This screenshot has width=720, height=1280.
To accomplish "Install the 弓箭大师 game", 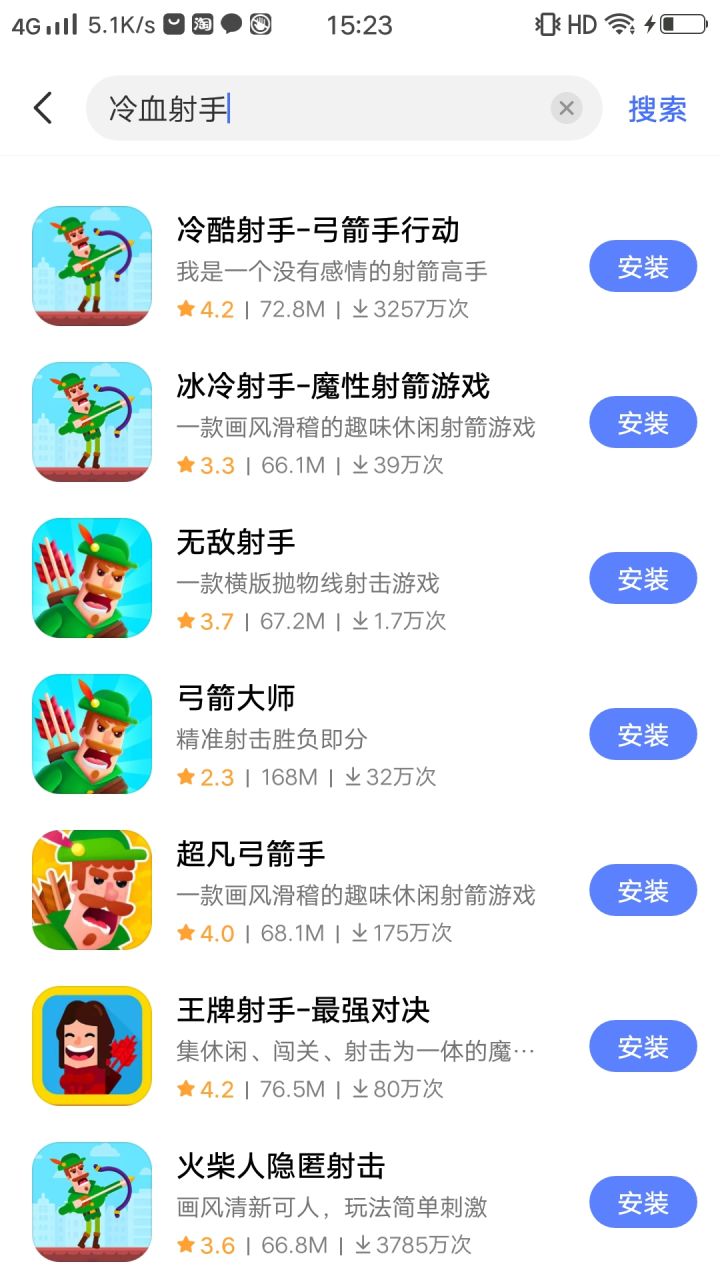I will coord(642,735).
